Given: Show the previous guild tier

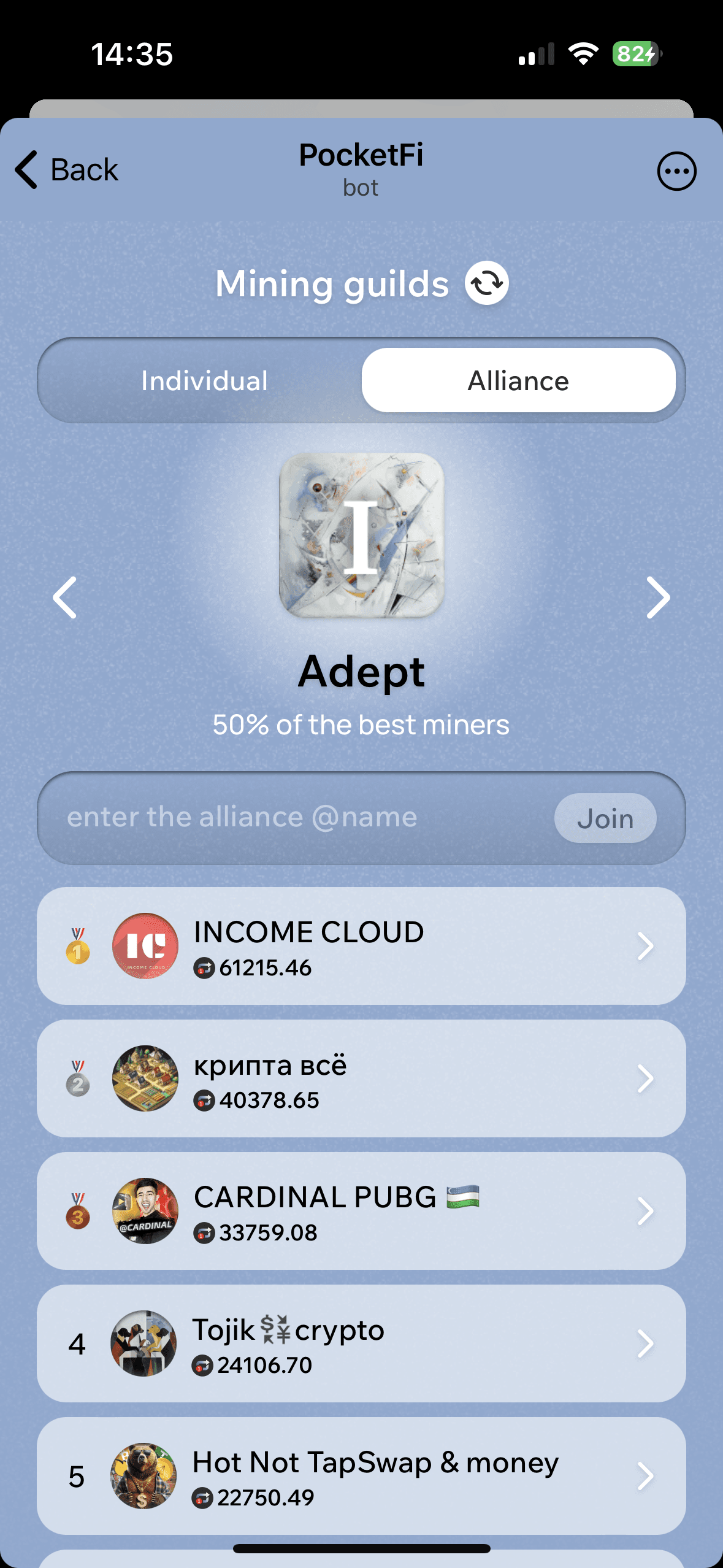Looking at the screenshot, I should pos(65,597).
